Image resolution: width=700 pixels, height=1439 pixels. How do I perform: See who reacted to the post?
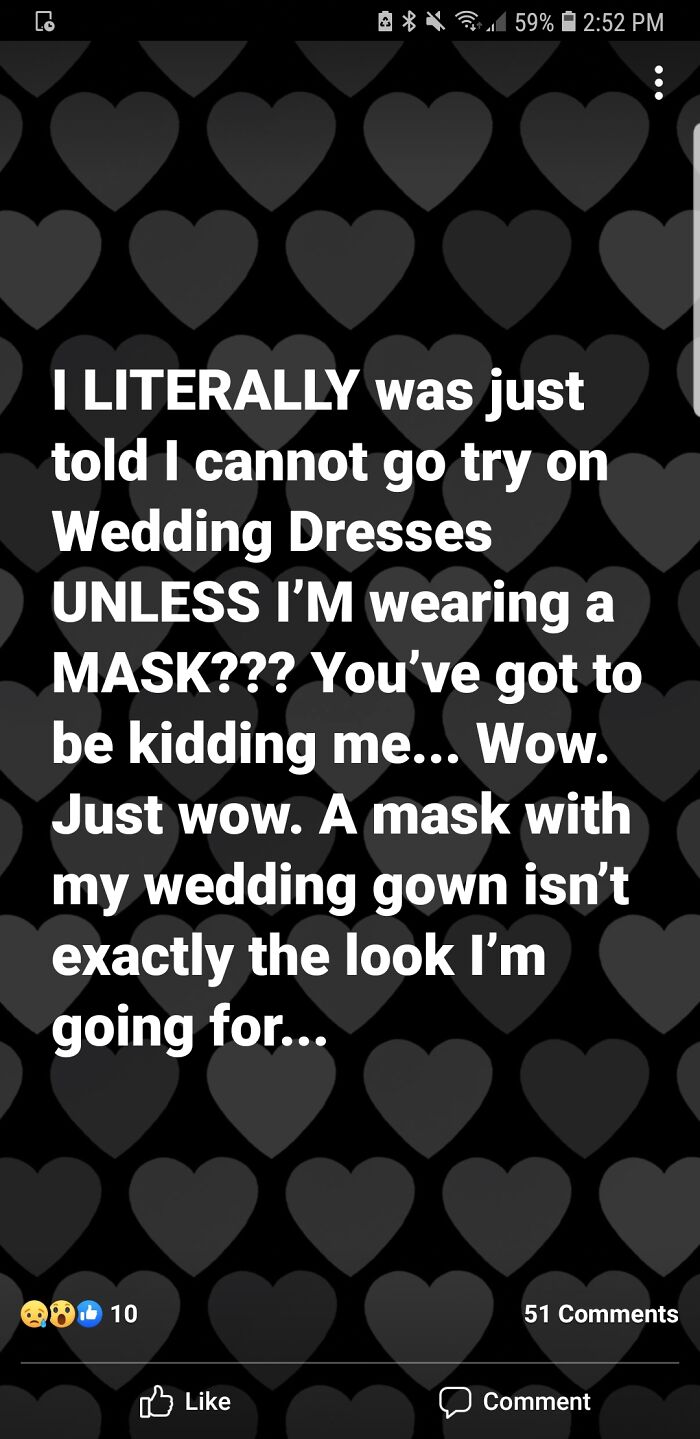[x=78, y=1313]
